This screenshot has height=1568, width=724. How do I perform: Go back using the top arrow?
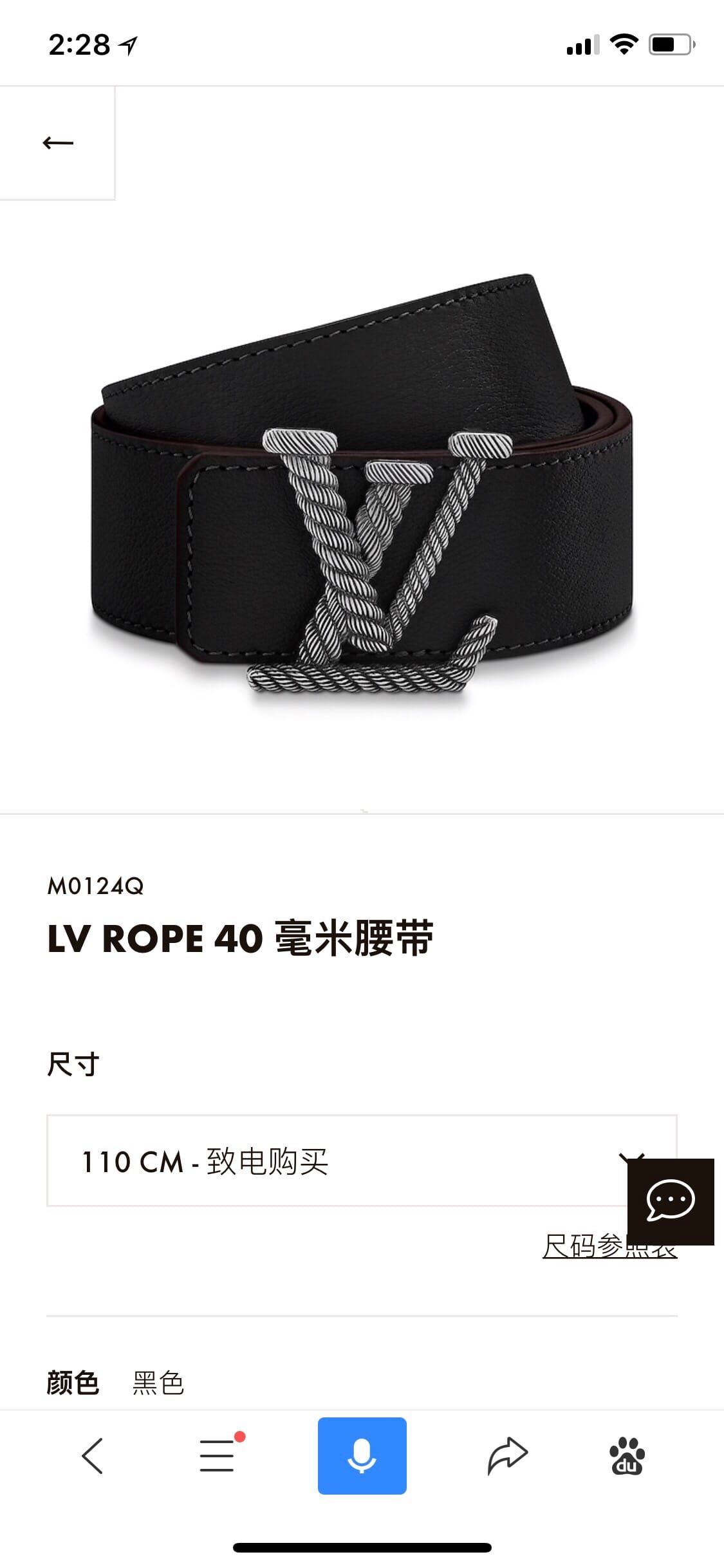tap(58, 143)
